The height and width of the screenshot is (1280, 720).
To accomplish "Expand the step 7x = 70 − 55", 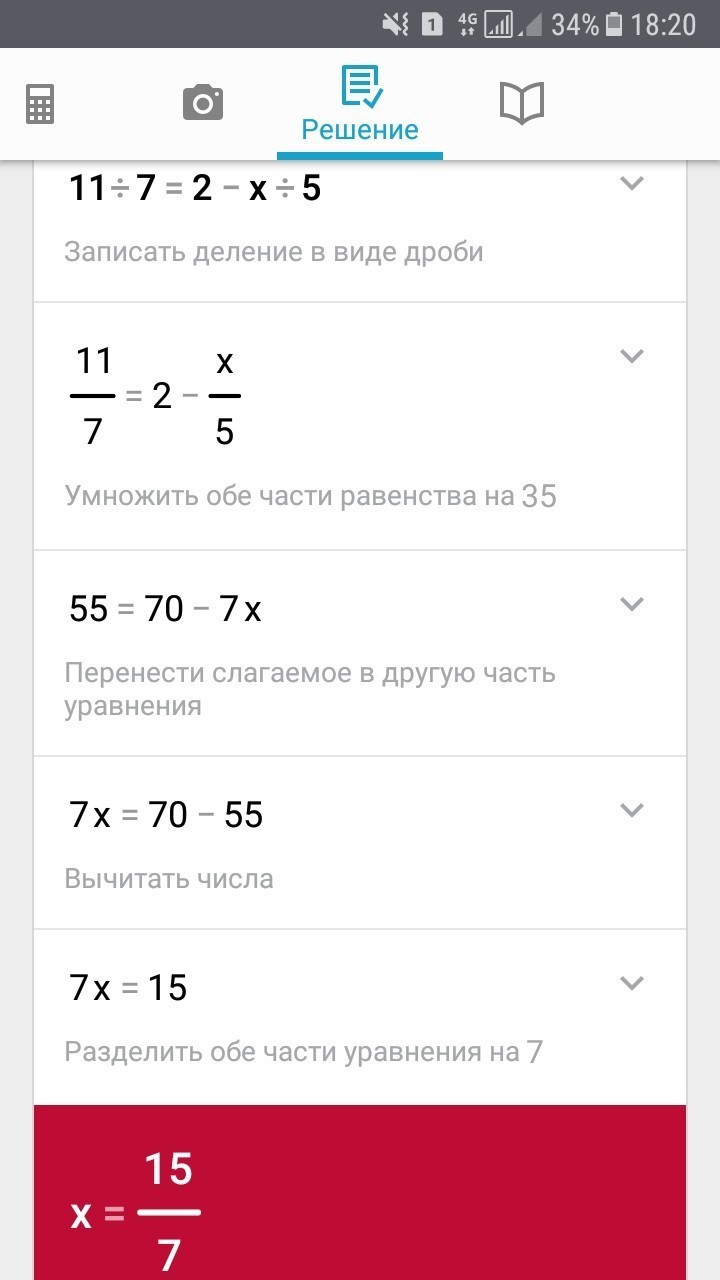I will coord(631,810).
